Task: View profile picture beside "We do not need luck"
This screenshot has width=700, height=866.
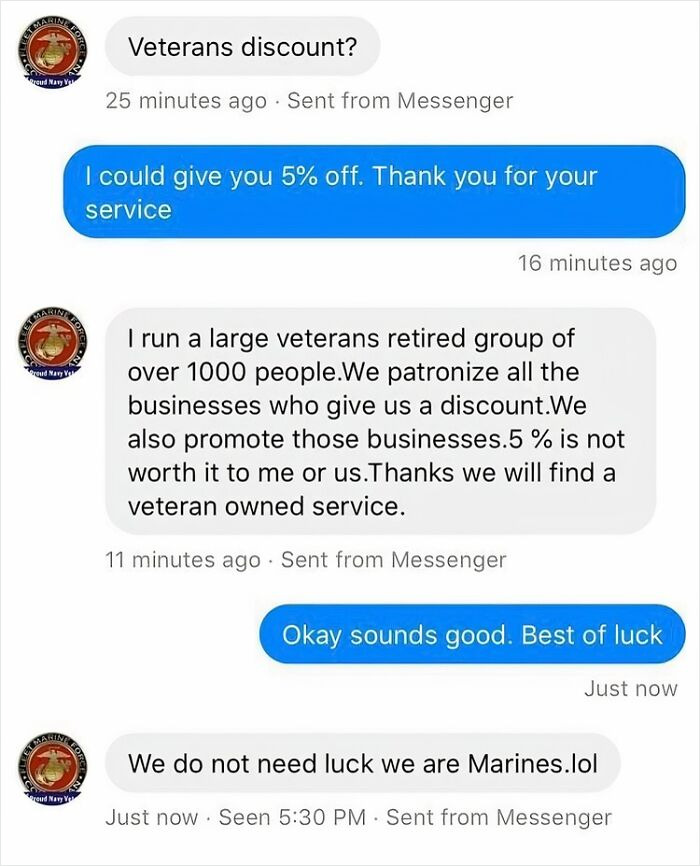Action: tap(52, 769)
